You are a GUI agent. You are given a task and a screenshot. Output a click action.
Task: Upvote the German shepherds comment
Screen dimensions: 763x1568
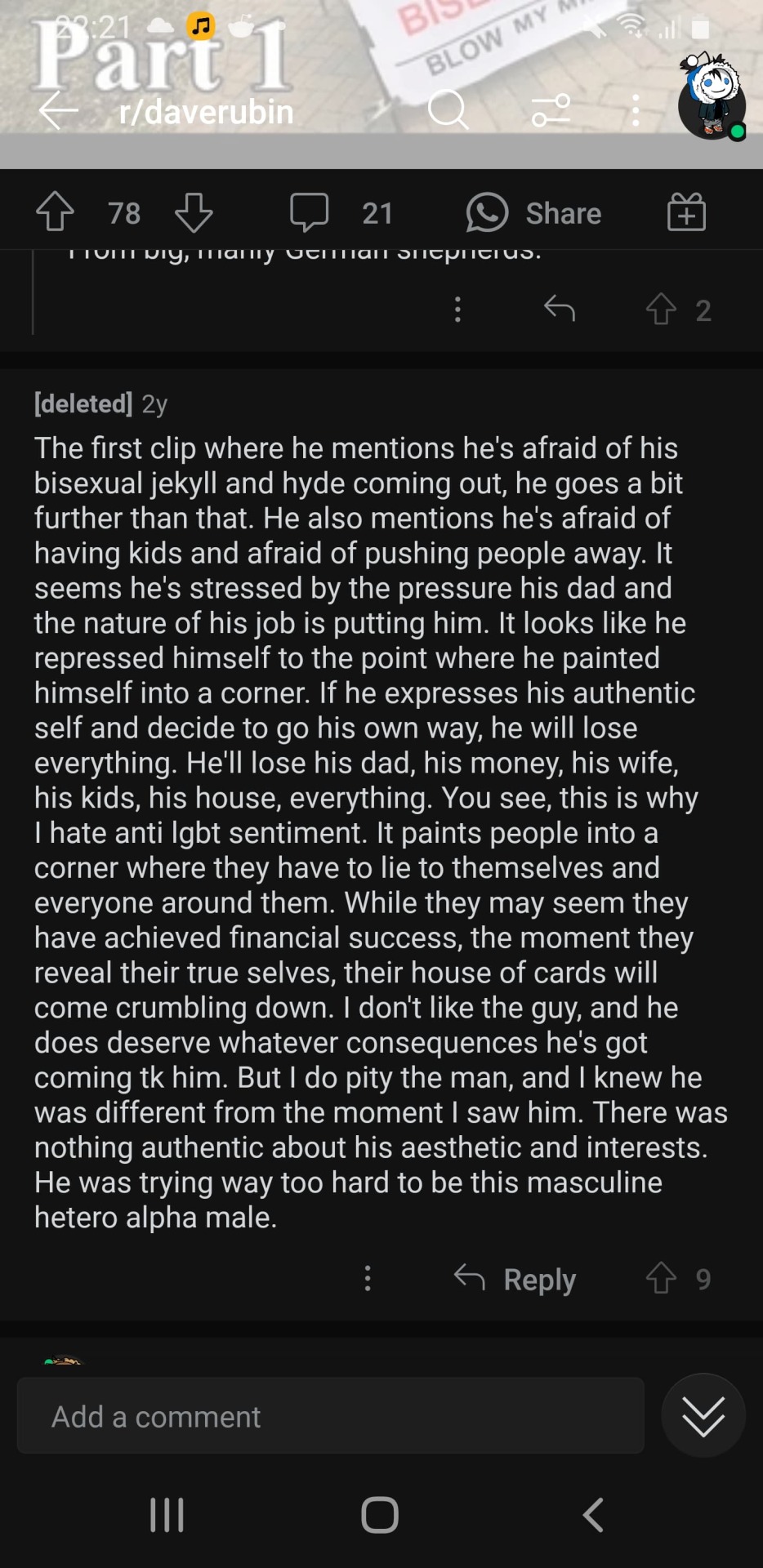coord(662,310)
